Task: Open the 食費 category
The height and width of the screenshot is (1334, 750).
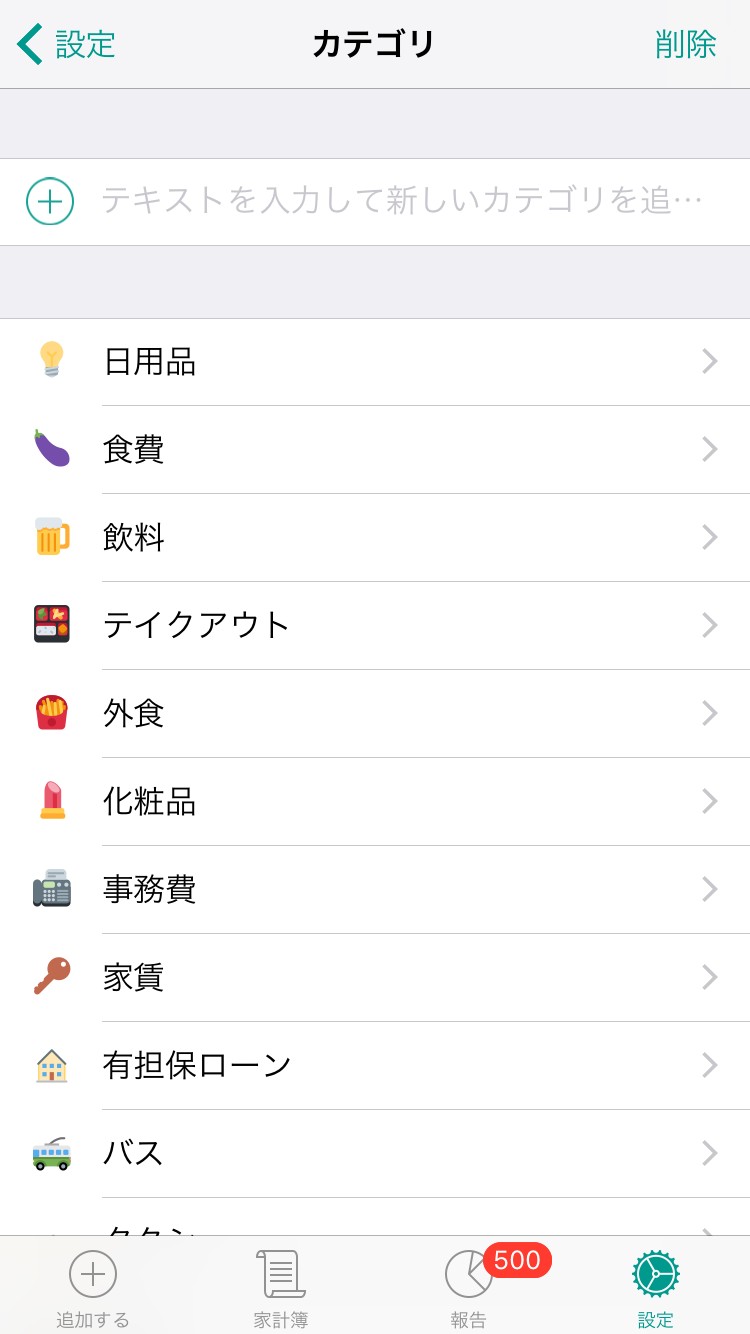Action: click(375, 450)
